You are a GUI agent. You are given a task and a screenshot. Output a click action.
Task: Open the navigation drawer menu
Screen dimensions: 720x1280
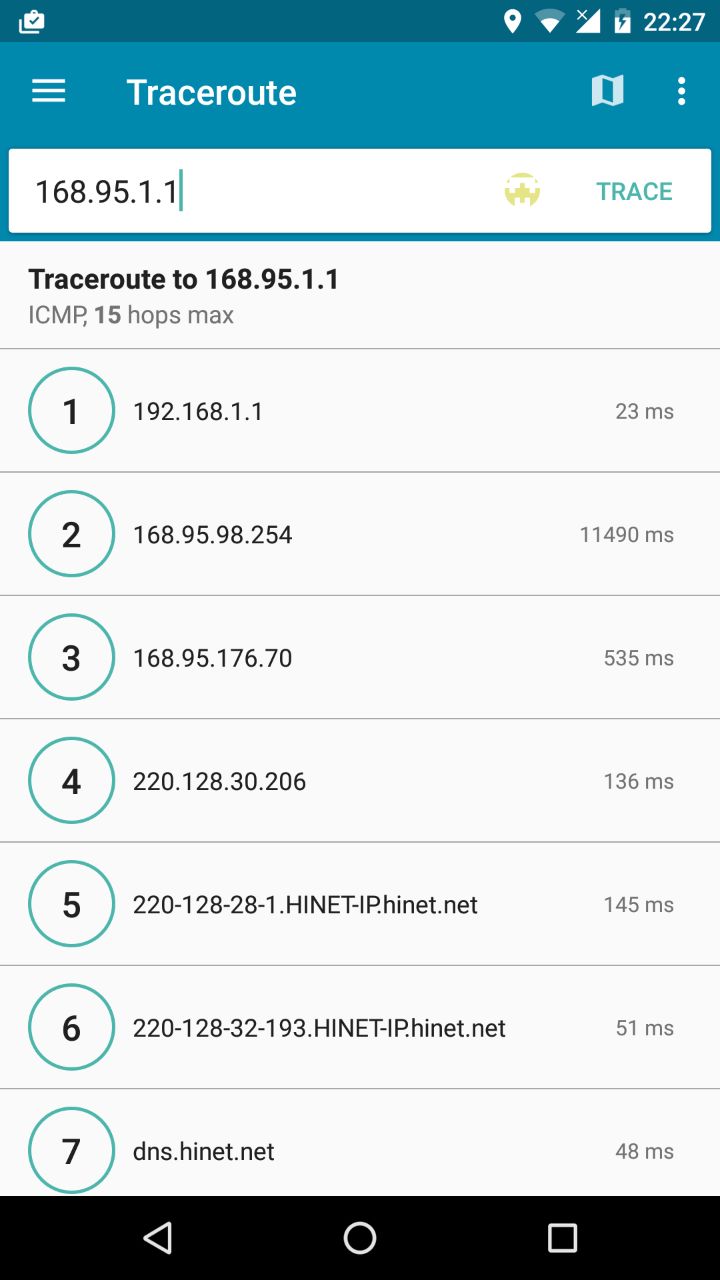click(x=48, y=92)
